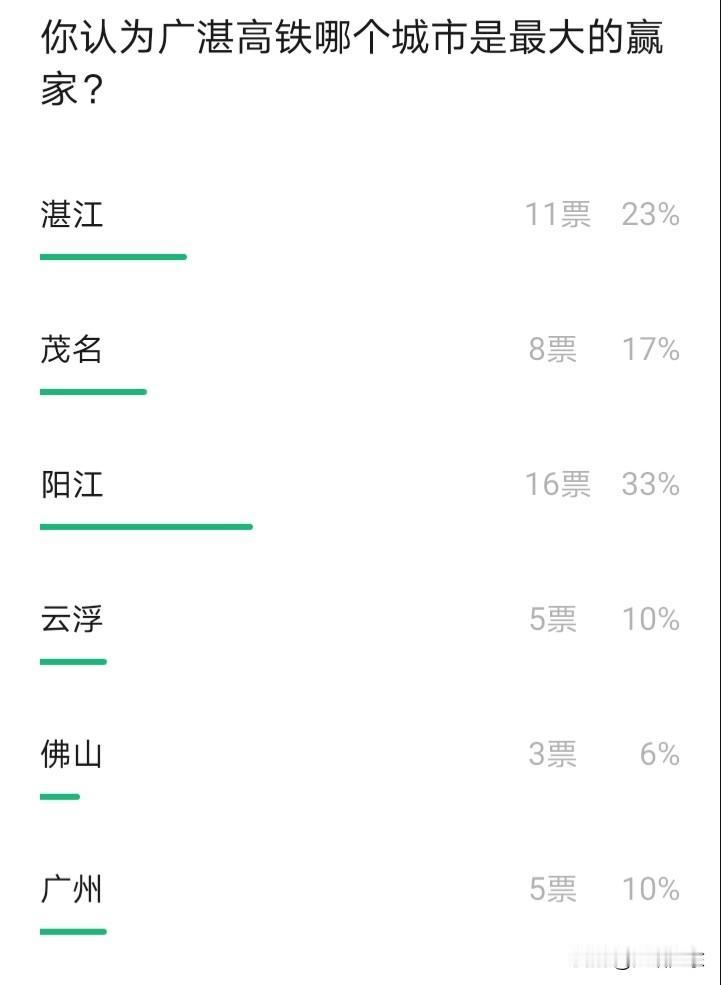Click the 17% percentage label
Image resolution: width=721 pixels, height=985 pixels.
pos(655,349)
